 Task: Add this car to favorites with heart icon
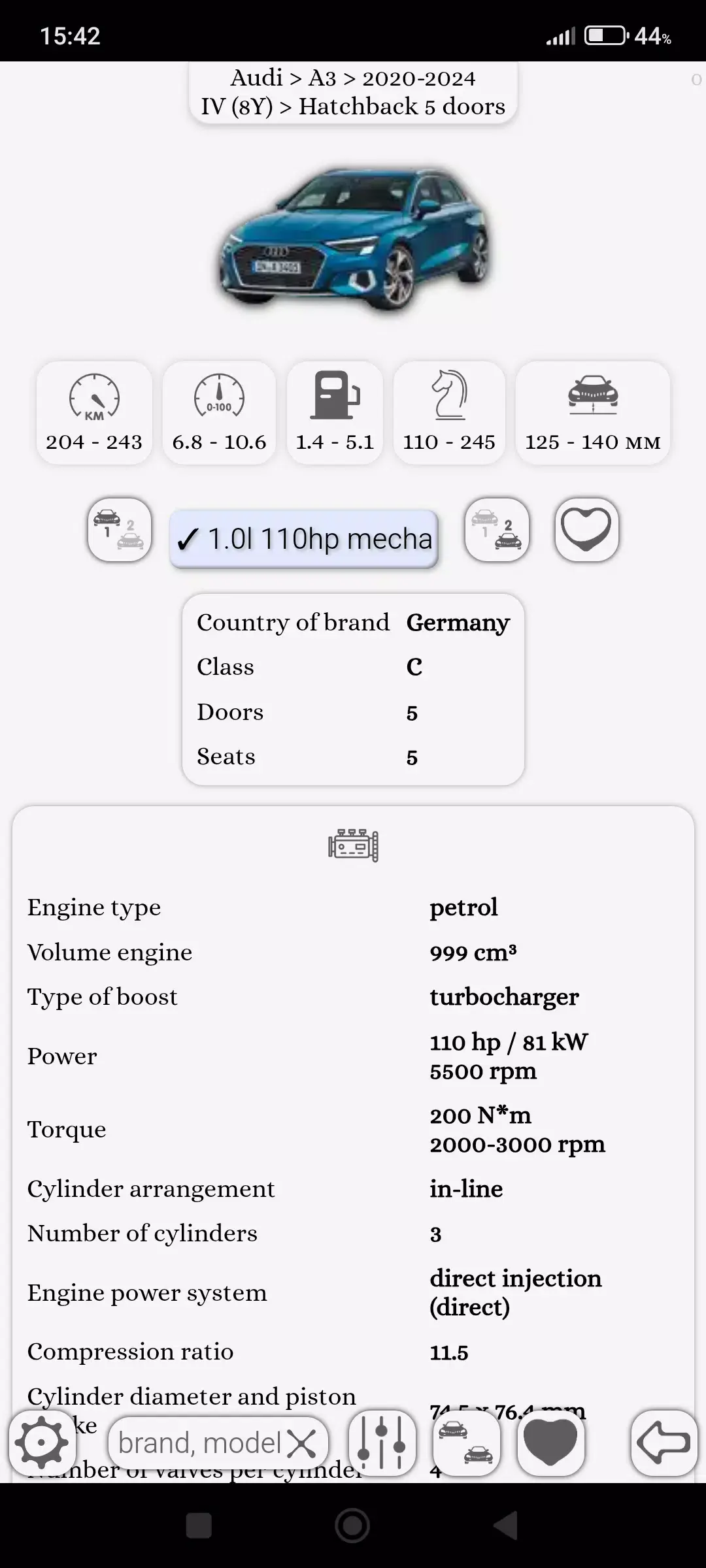[x=585, y=531]
